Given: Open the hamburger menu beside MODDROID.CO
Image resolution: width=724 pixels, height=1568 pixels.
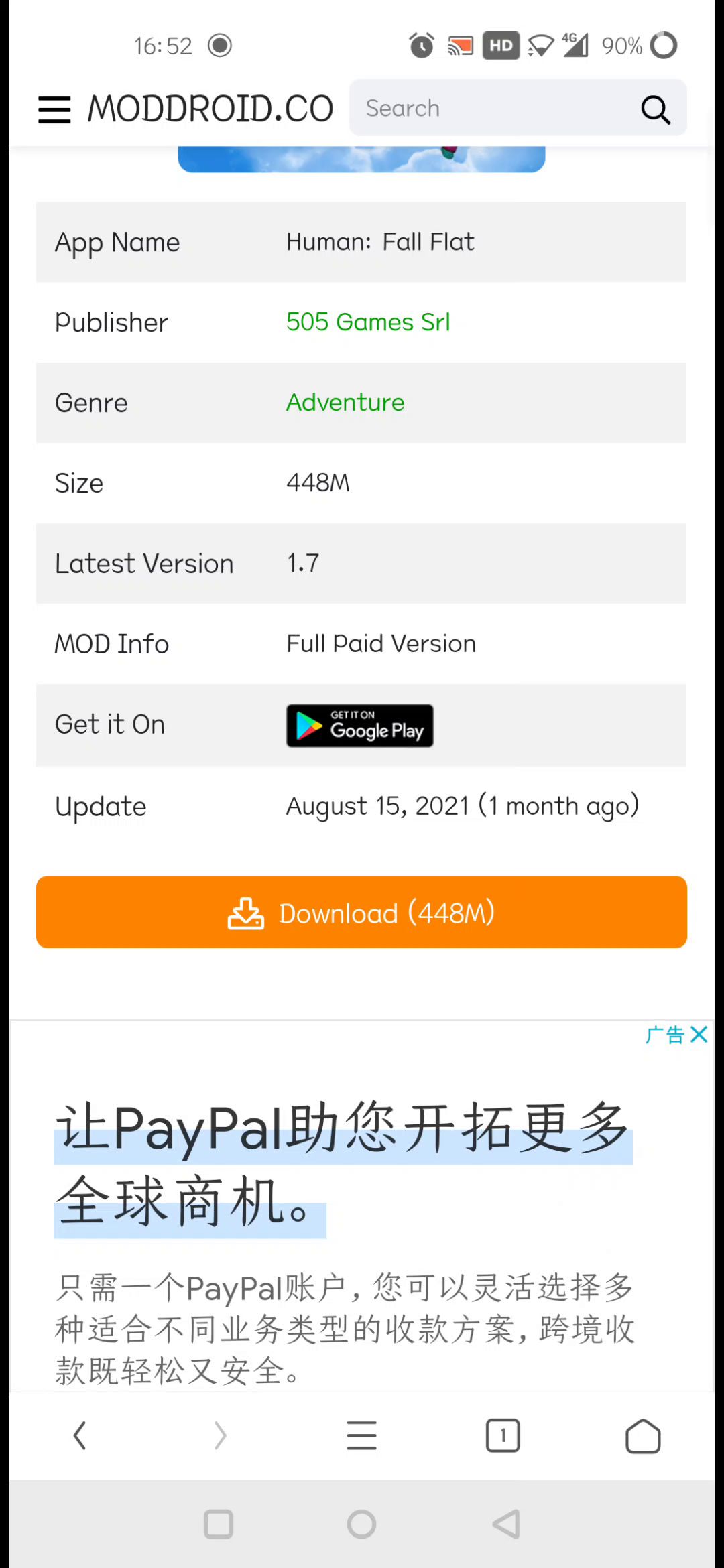Looking at the screenshot, I should coord(54,109).
